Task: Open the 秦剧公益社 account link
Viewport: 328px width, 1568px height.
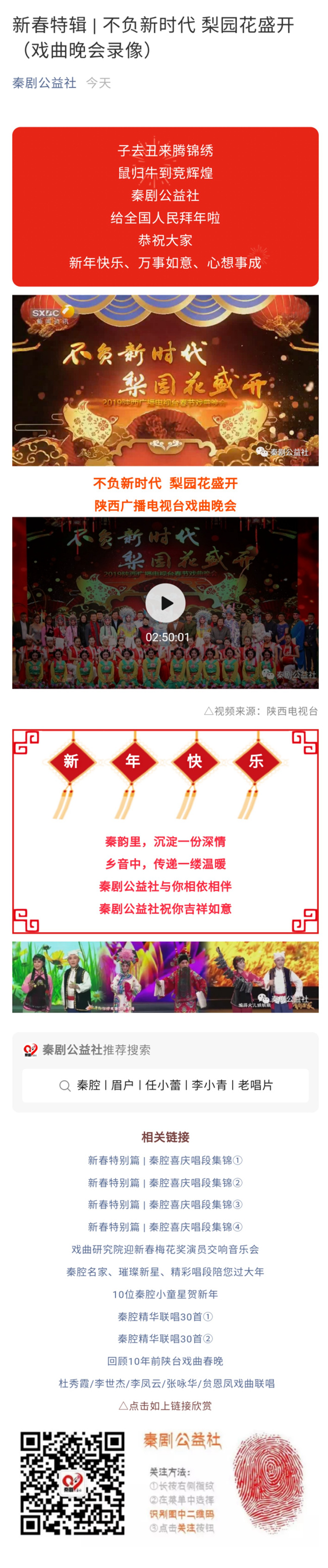Action: pos(44,83)
